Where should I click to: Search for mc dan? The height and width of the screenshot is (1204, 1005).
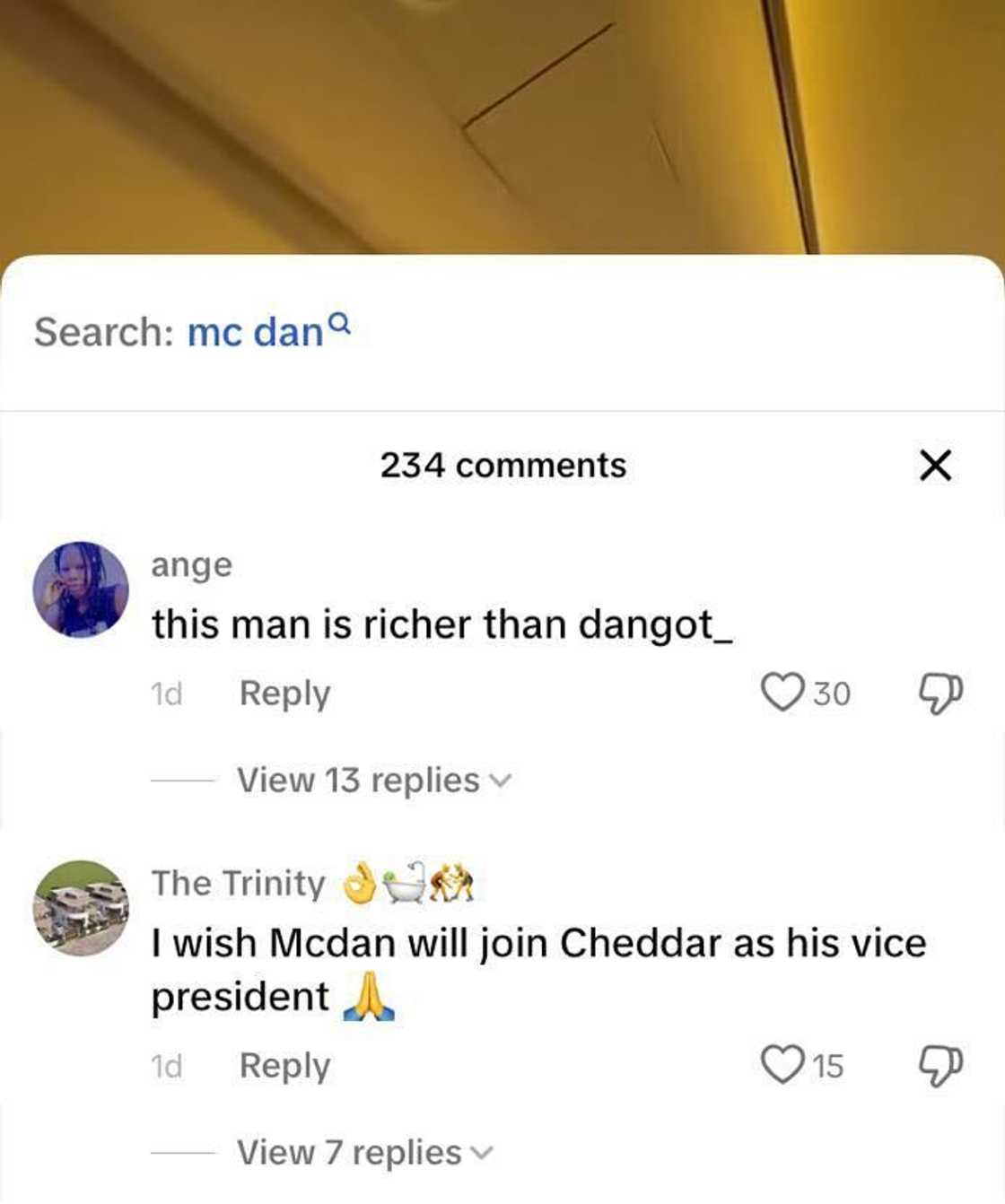[x=267, y=332]
